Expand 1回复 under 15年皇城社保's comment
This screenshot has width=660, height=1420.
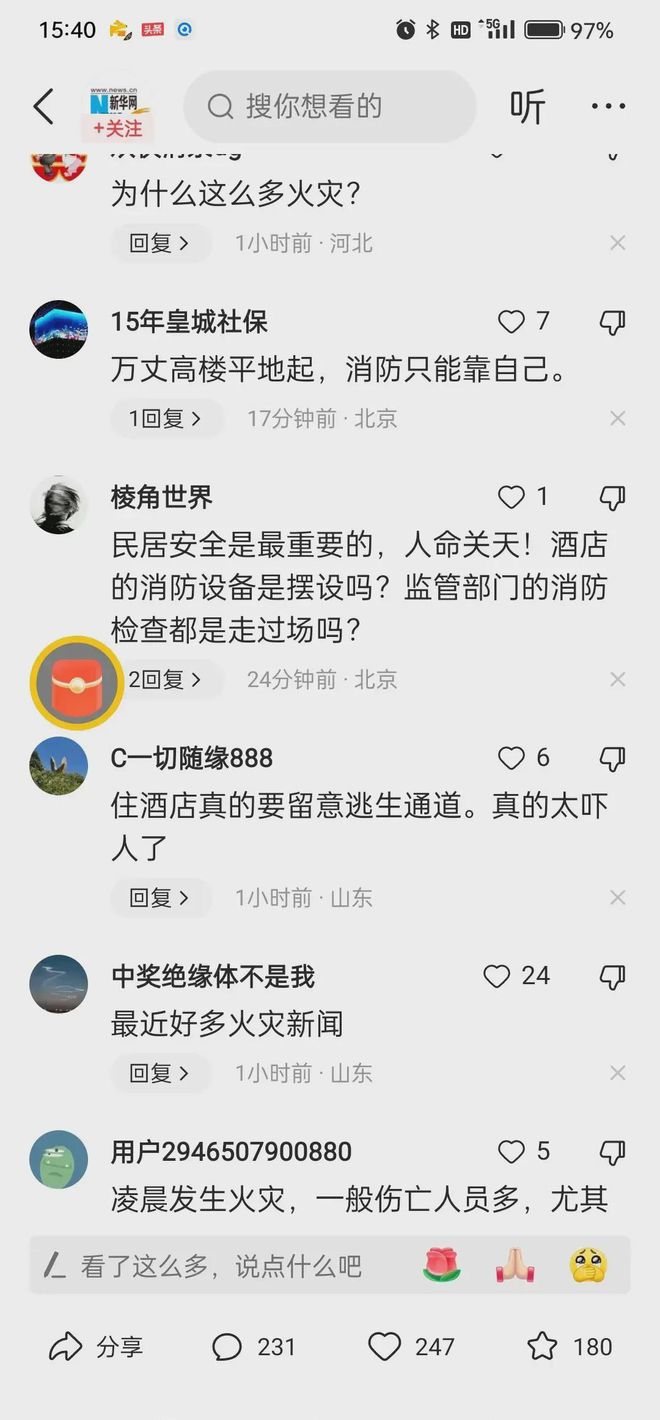(x=165, y=418)
